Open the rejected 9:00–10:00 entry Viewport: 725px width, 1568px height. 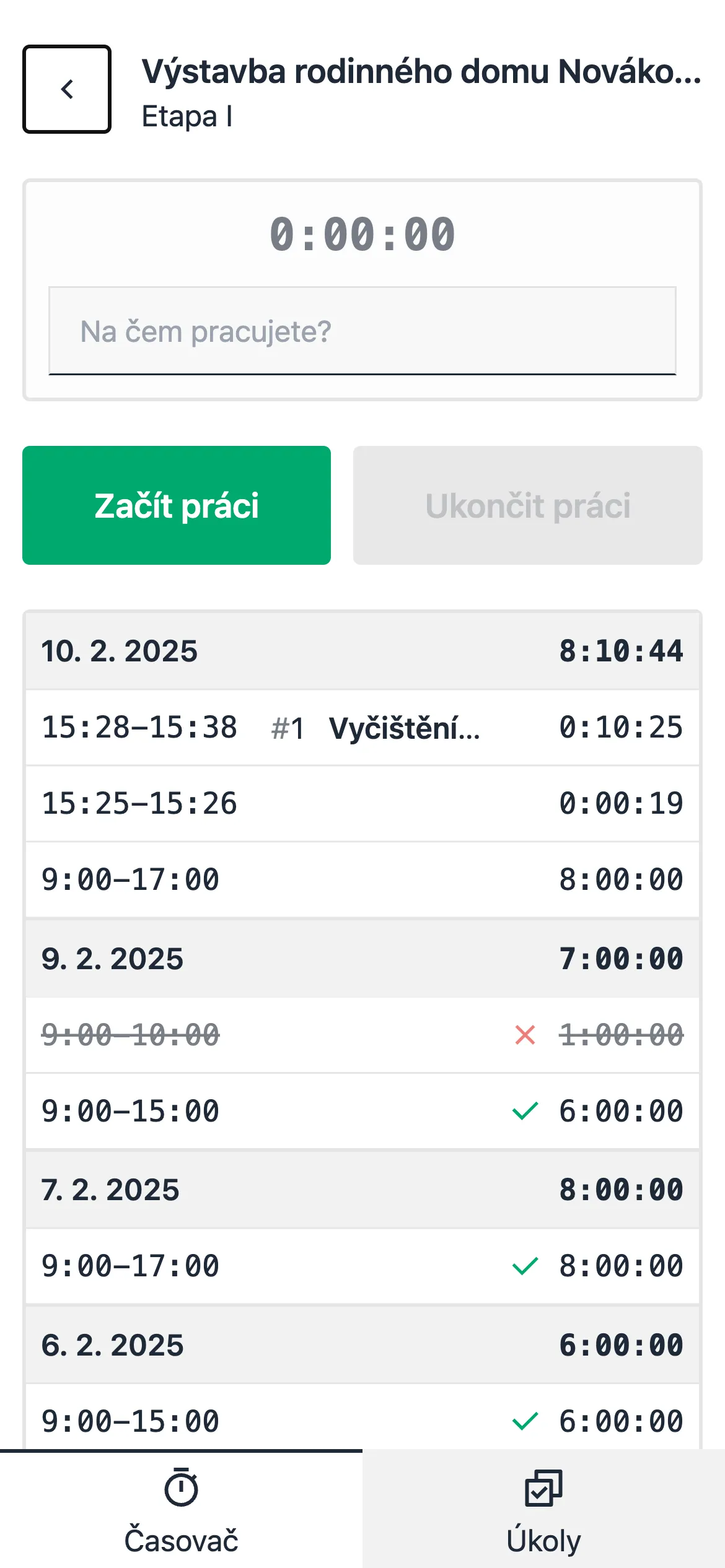[x=362, y=1035]
